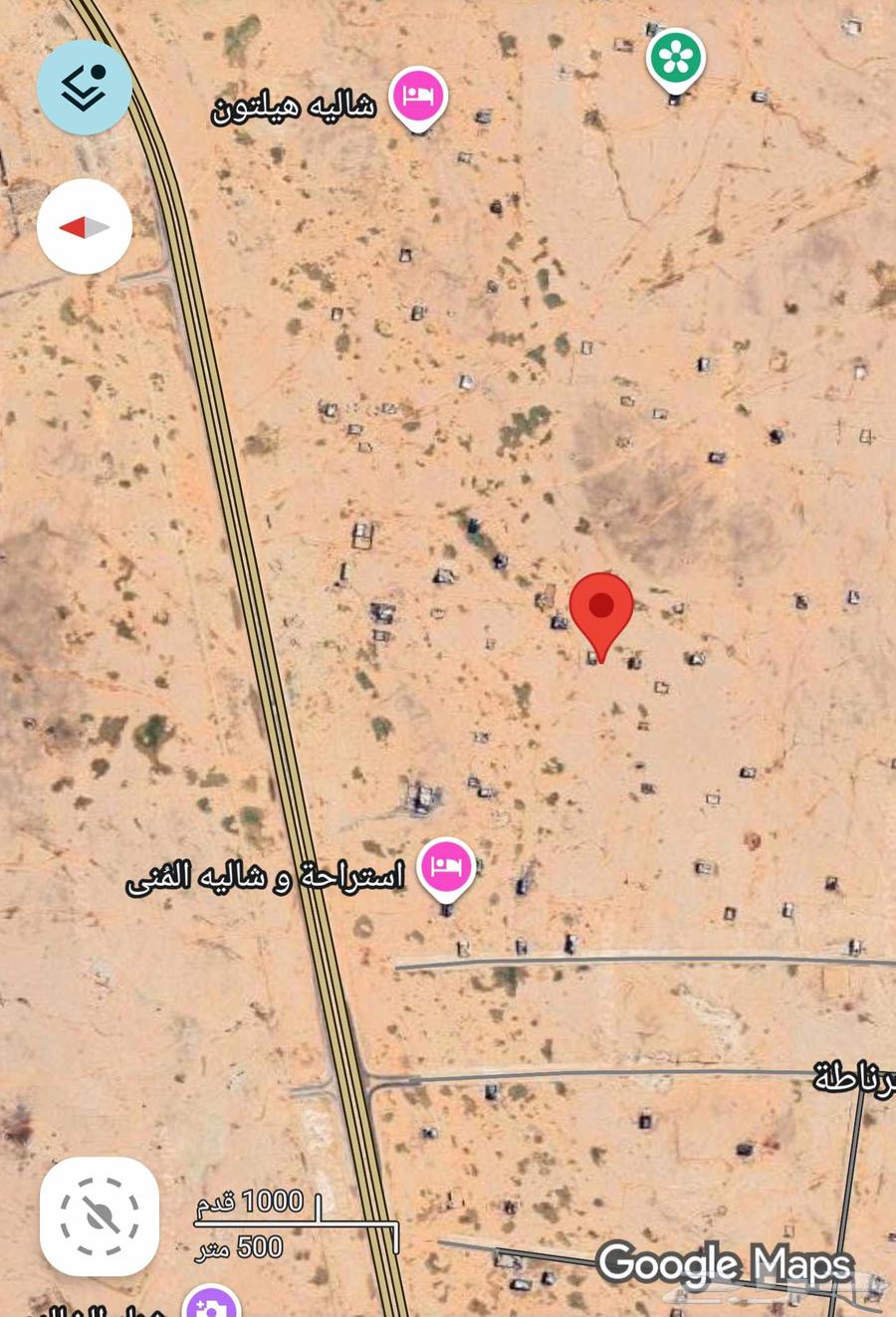Click the Google Maps watermark logo
Image resolution: width=896 pixels, height=1317 pixels.
click(x=725, y=1264)
